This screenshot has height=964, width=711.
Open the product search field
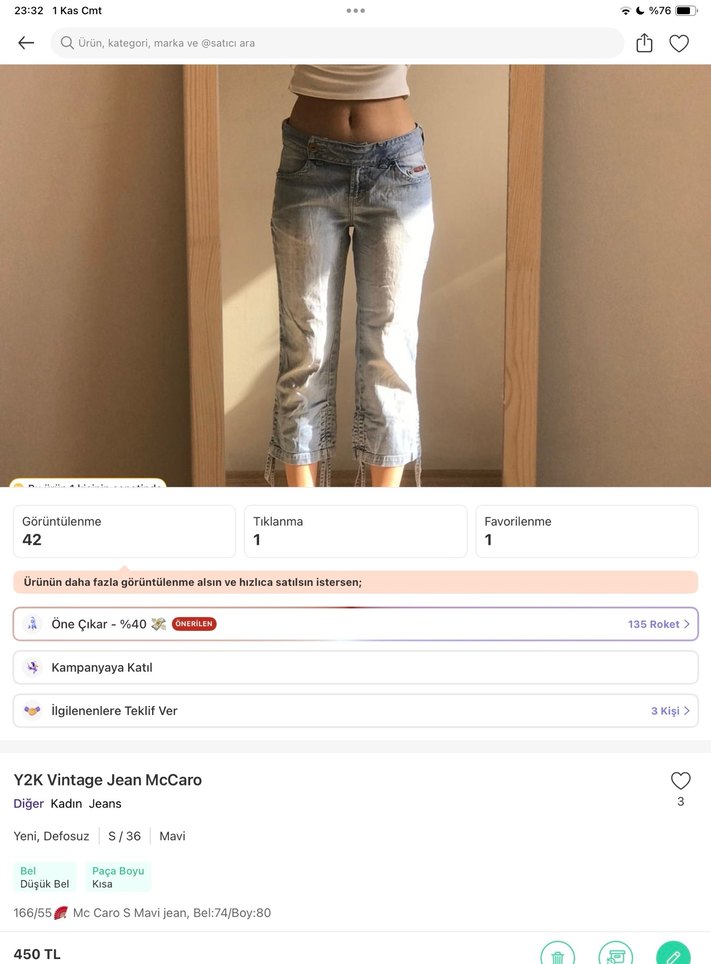(338, 43)
